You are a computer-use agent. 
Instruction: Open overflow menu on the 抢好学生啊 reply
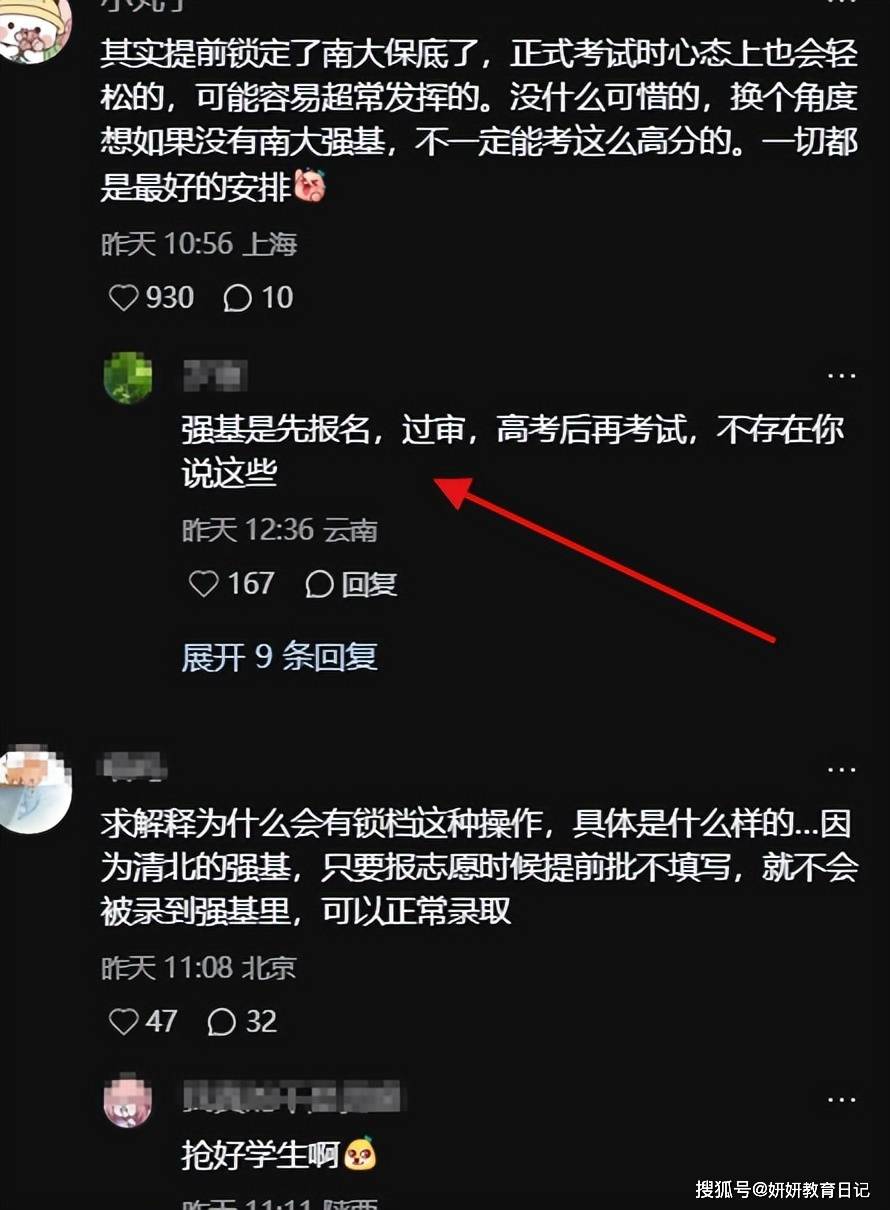[841, 1099]
